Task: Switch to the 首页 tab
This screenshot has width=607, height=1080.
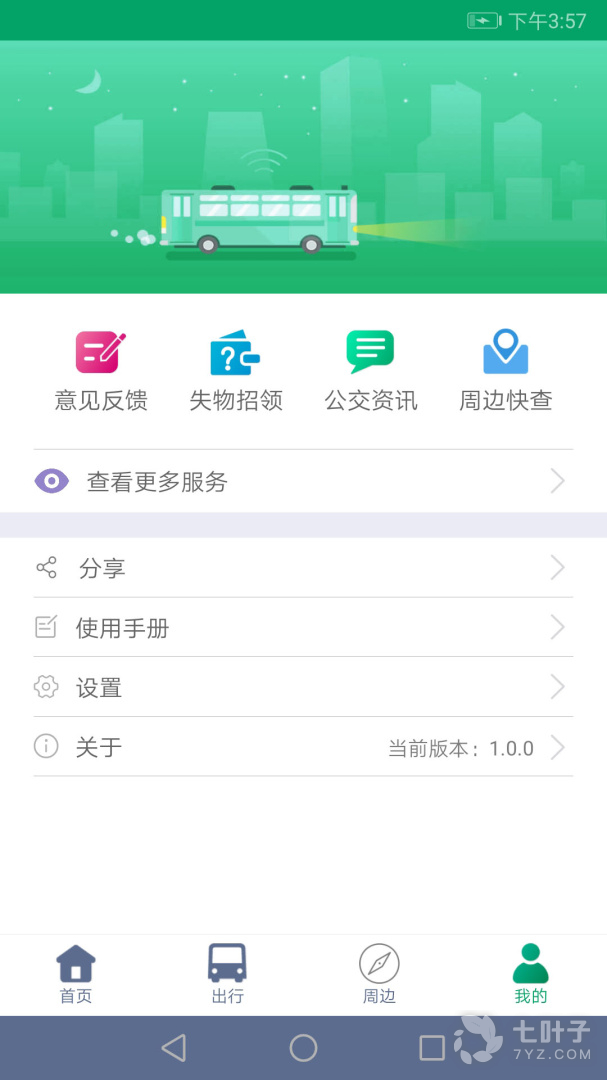Action: tap(76, 975)
